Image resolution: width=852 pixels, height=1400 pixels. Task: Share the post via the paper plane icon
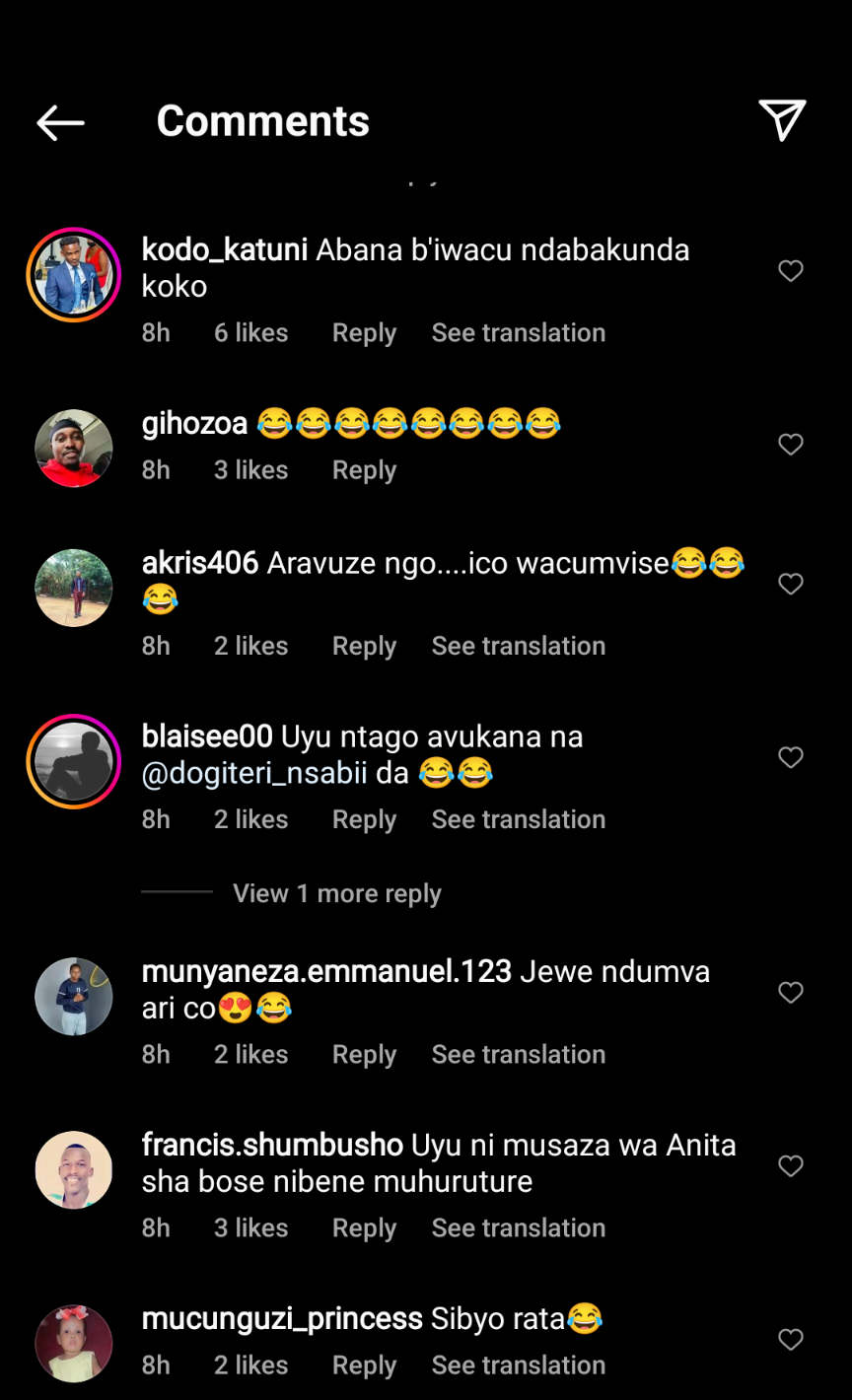[782, 121]
